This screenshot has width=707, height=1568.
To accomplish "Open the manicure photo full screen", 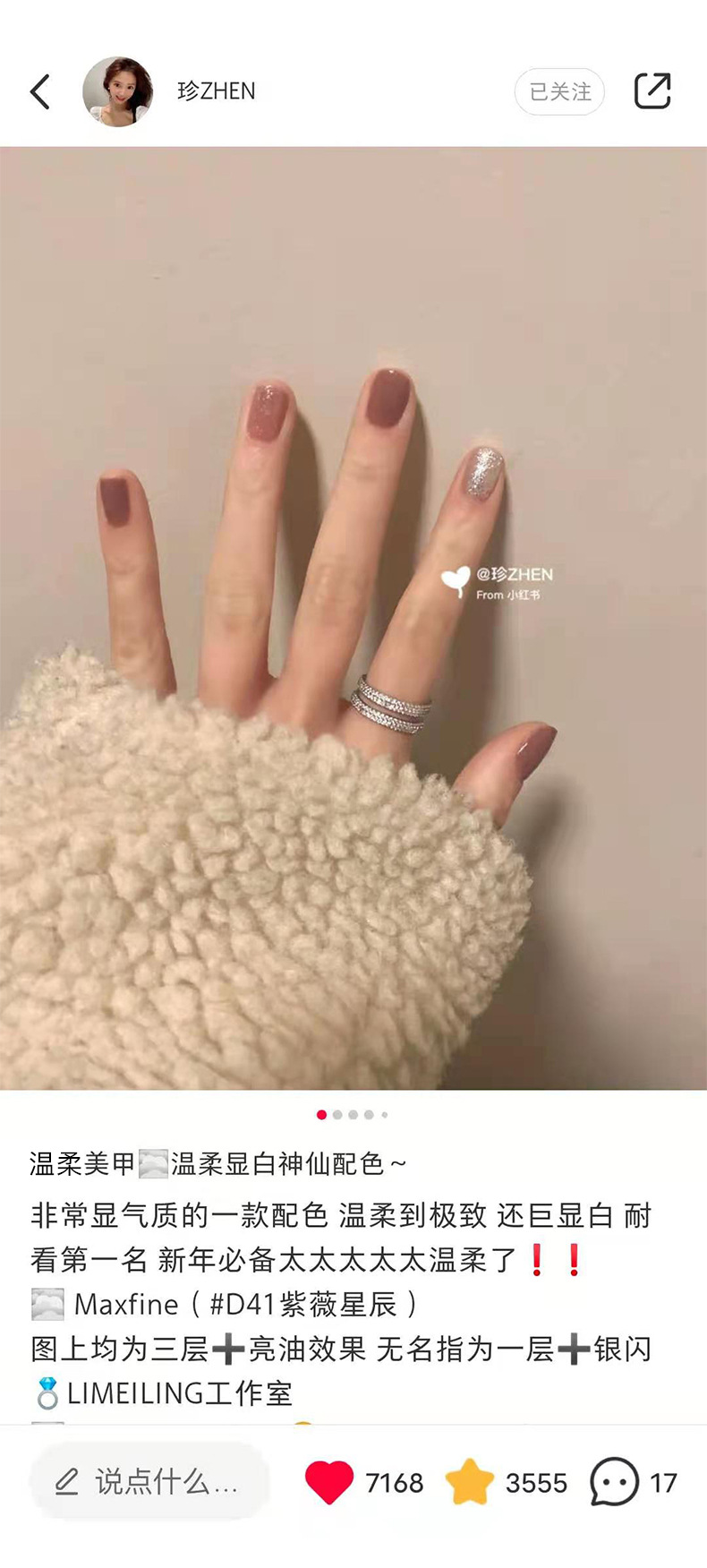I will pyautogui.click(x=353, y=618).
